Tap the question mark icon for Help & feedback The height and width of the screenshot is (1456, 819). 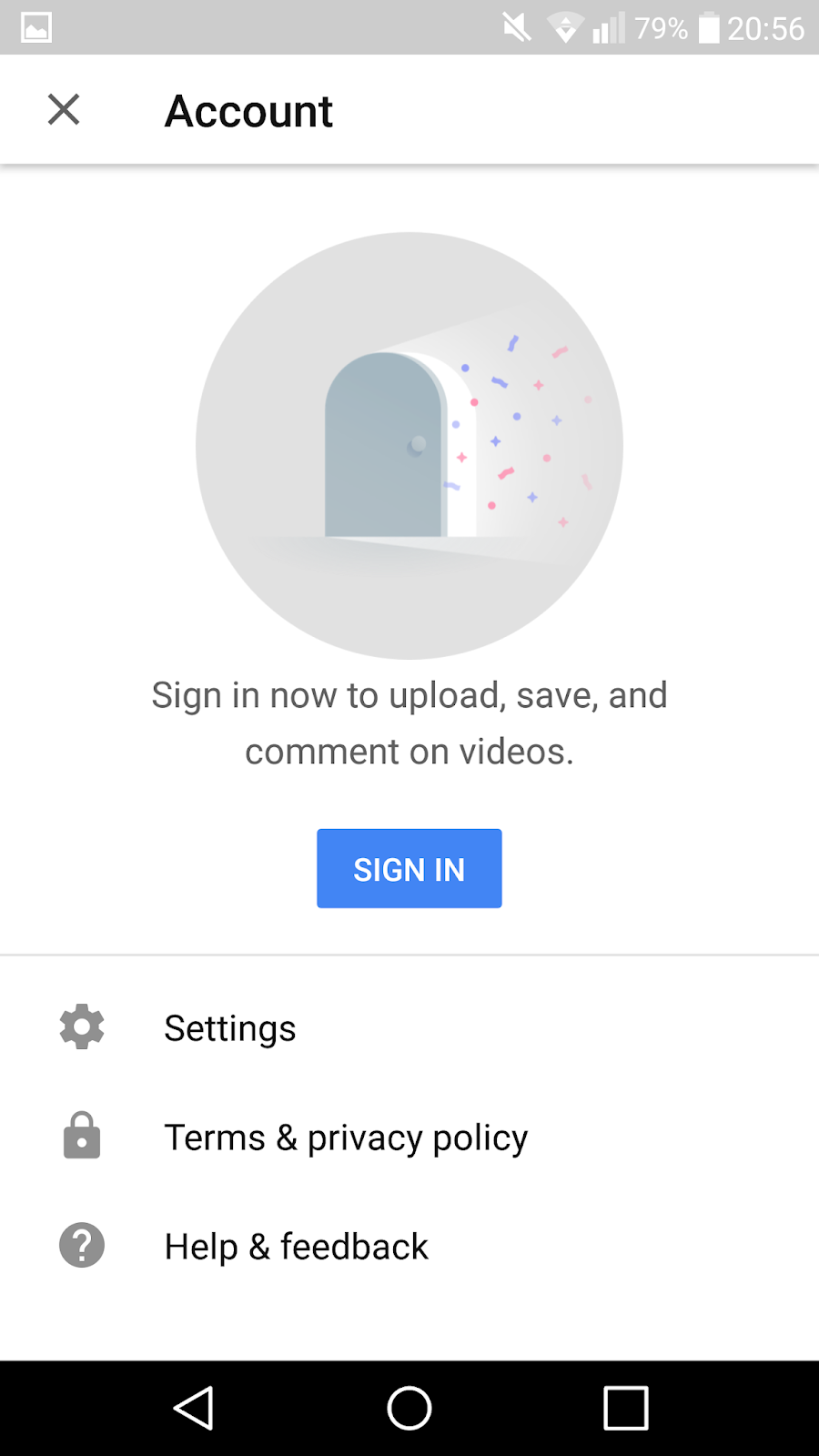[81, 1245]
